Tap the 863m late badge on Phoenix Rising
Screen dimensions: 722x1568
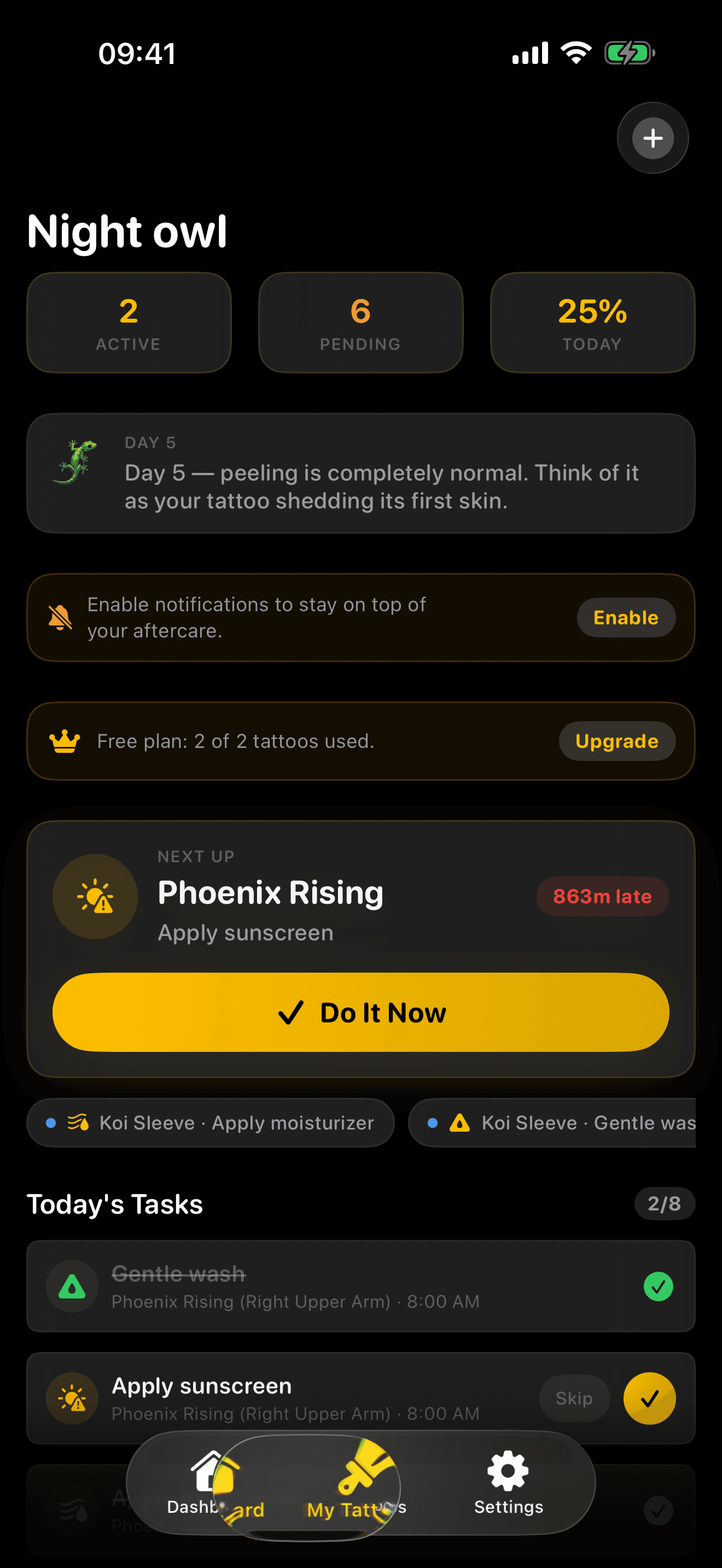[602, 896]
